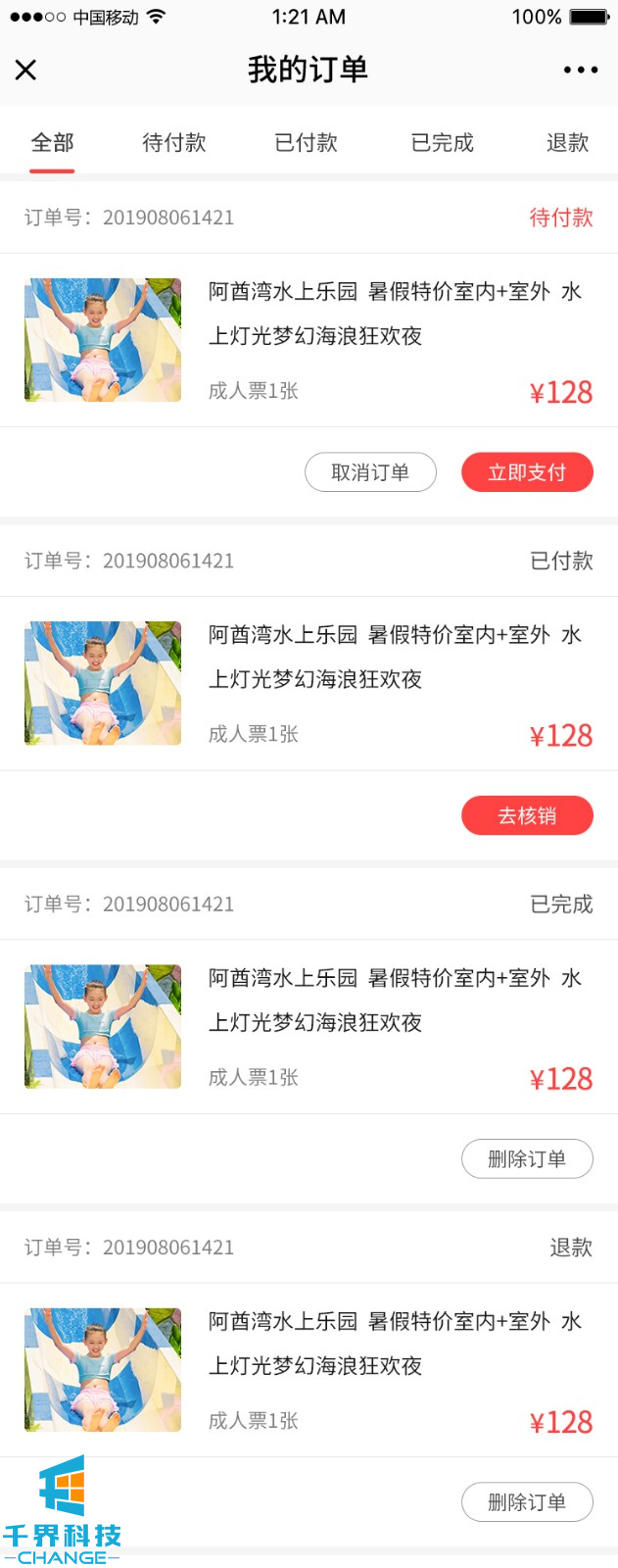Select the 已完成 tab
Viewport: 618px width, 1568px height.
point(442,143)
